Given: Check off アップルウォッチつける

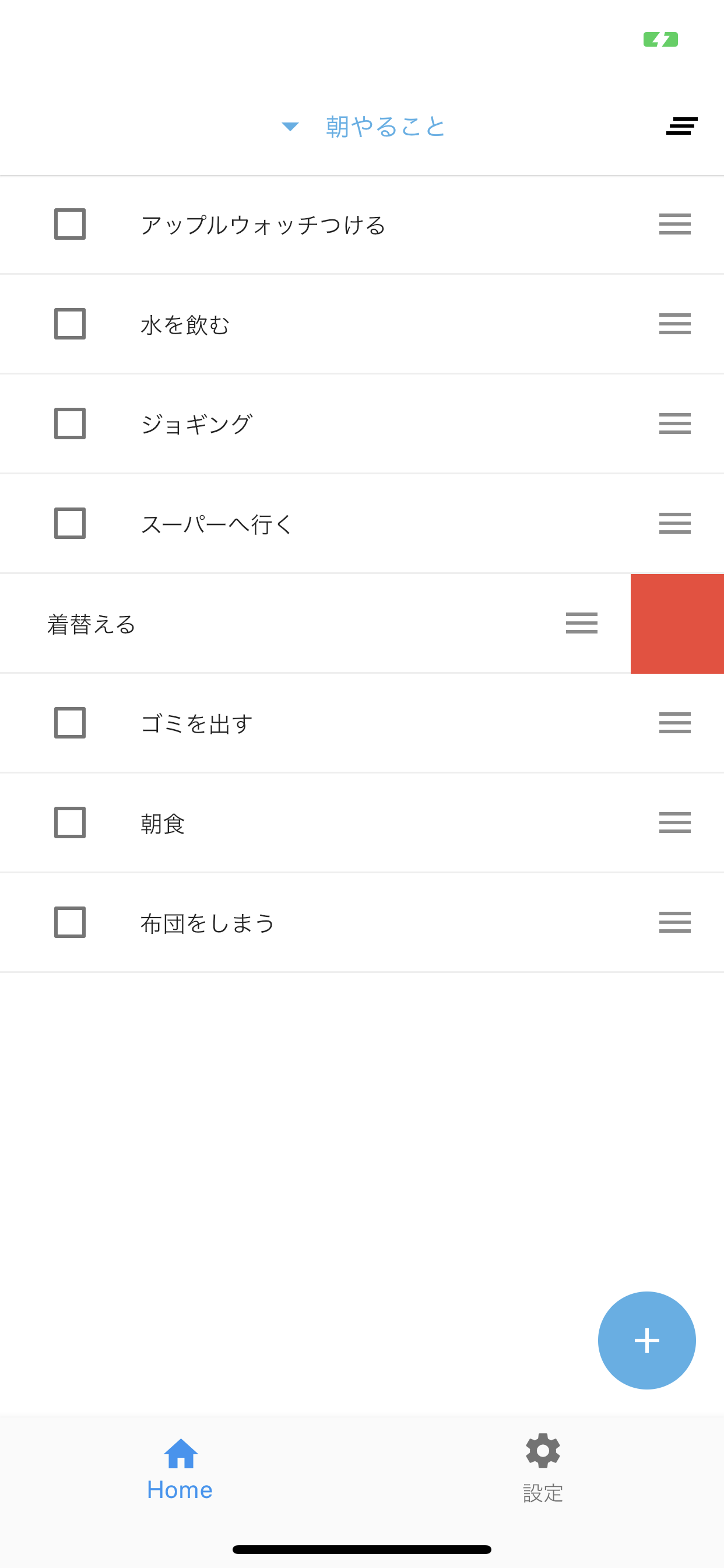Looking at the screenshot, I should click(70, 224).
